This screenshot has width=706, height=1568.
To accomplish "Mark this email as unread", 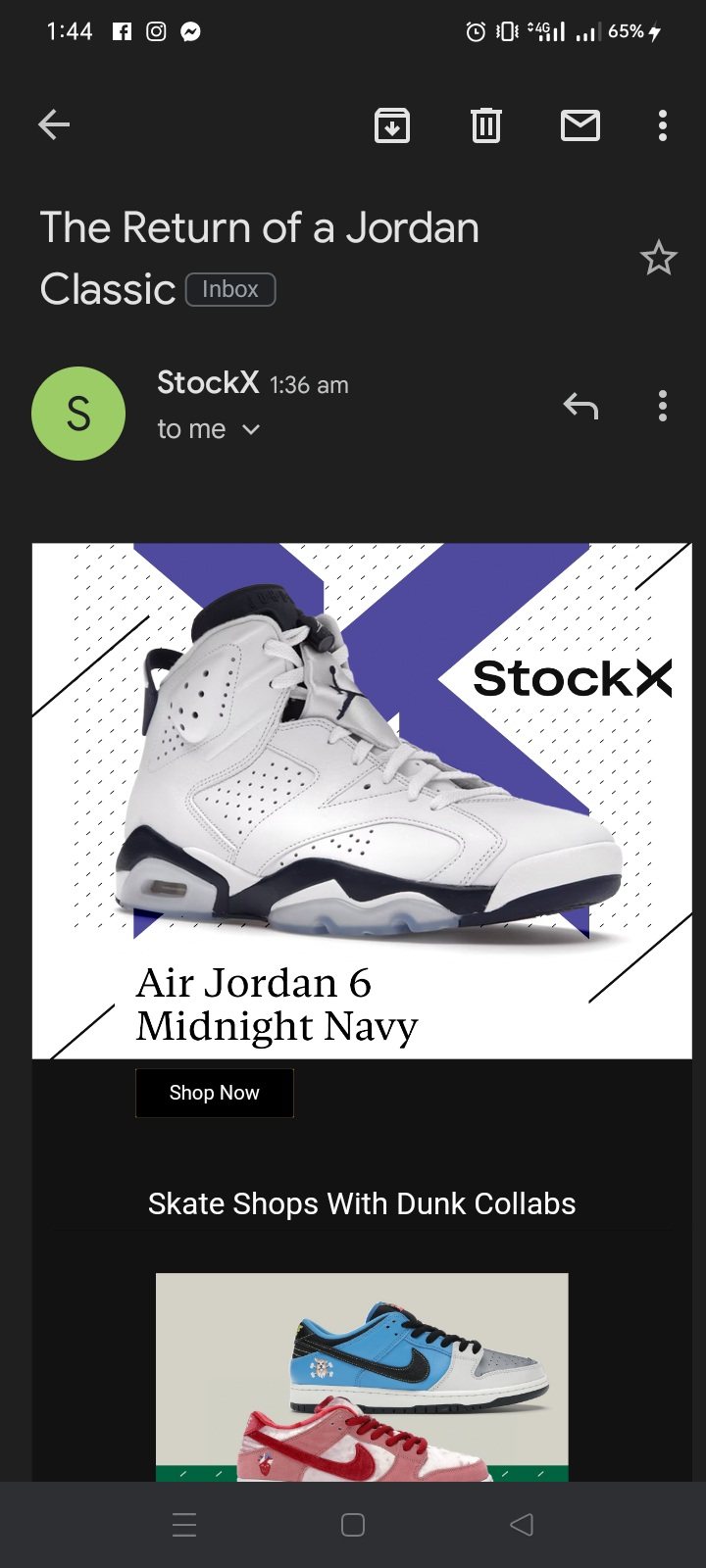I will pyautogui.click(x=580, y=125).
